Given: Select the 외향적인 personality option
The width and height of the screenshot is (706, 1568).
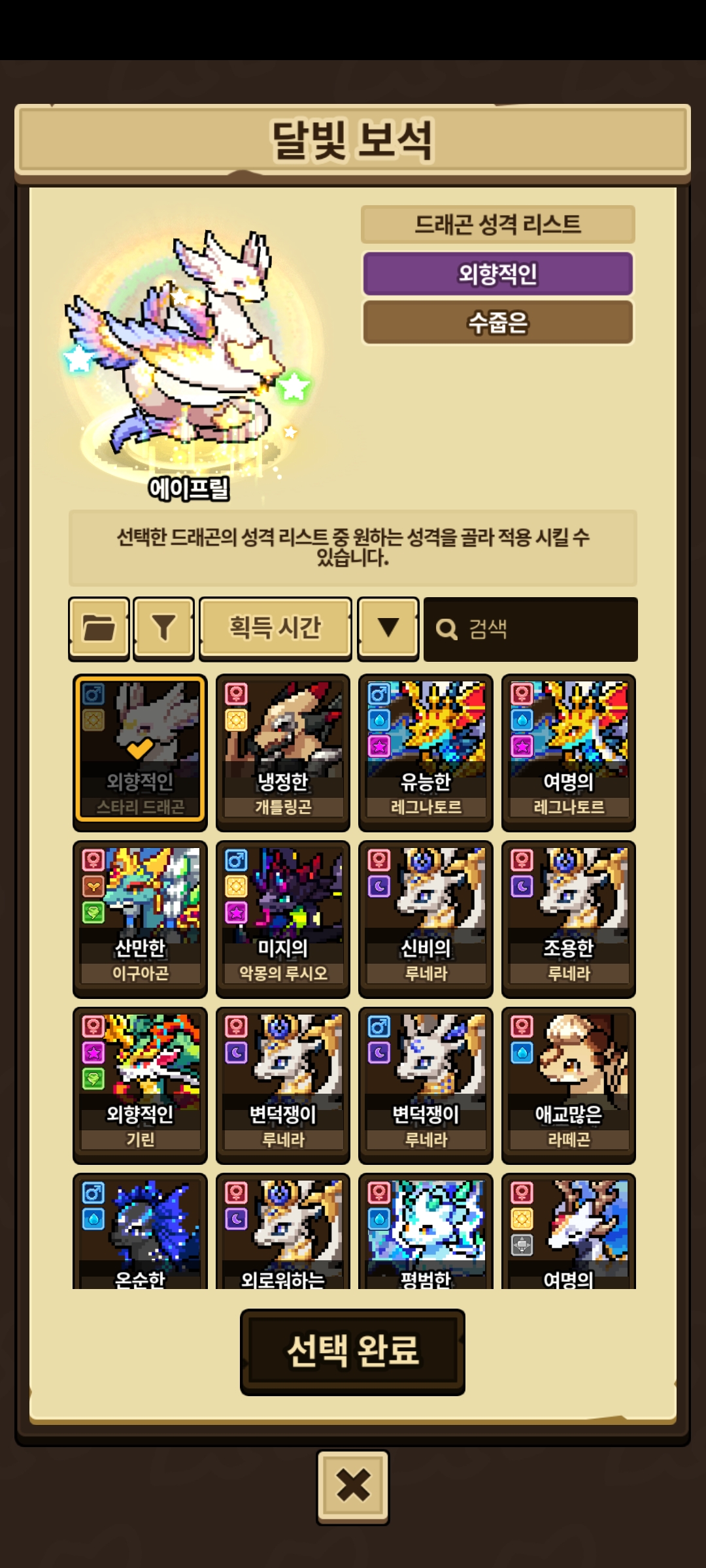Looking at the screenshot, I should tap(498, 274).
